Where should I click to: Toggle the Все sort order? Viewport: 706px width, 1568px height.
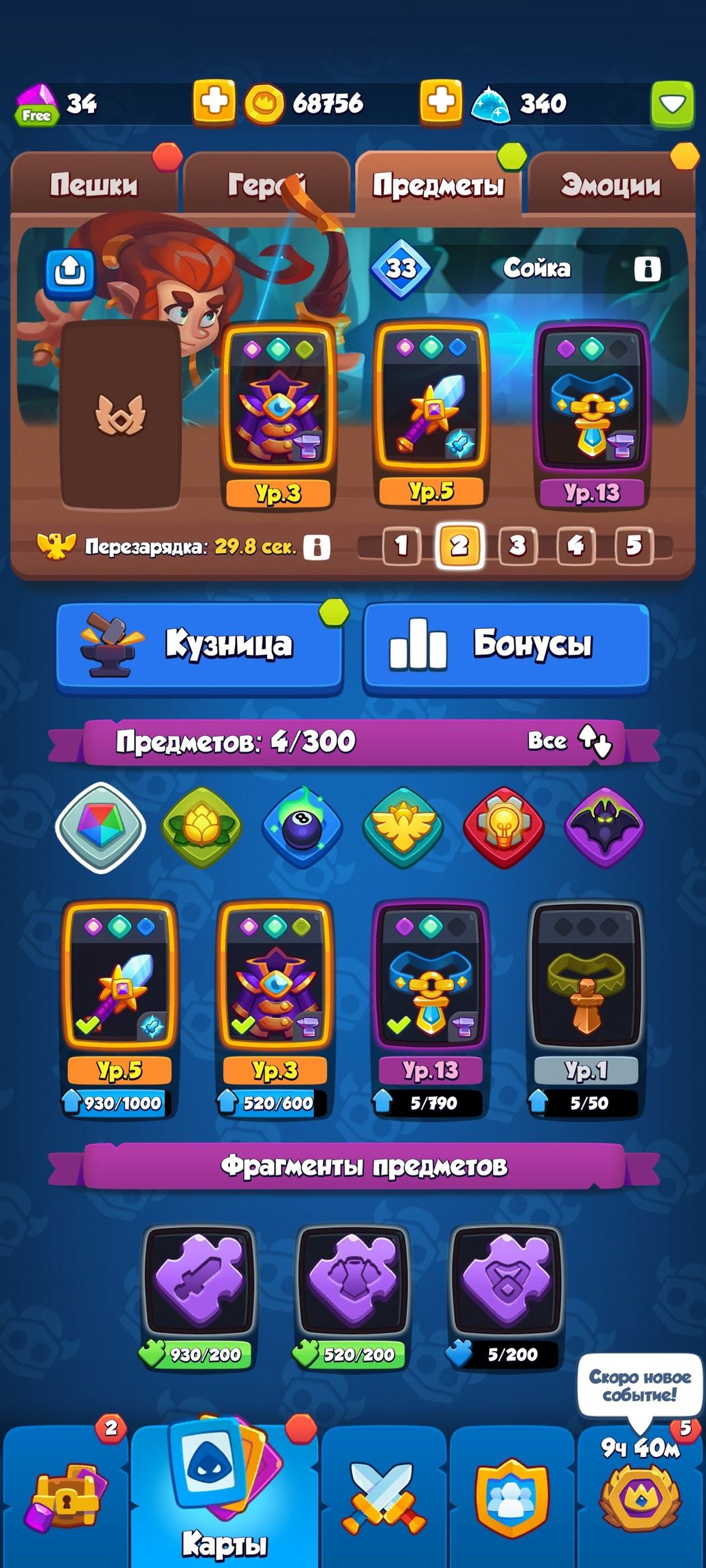pos(570,741)
